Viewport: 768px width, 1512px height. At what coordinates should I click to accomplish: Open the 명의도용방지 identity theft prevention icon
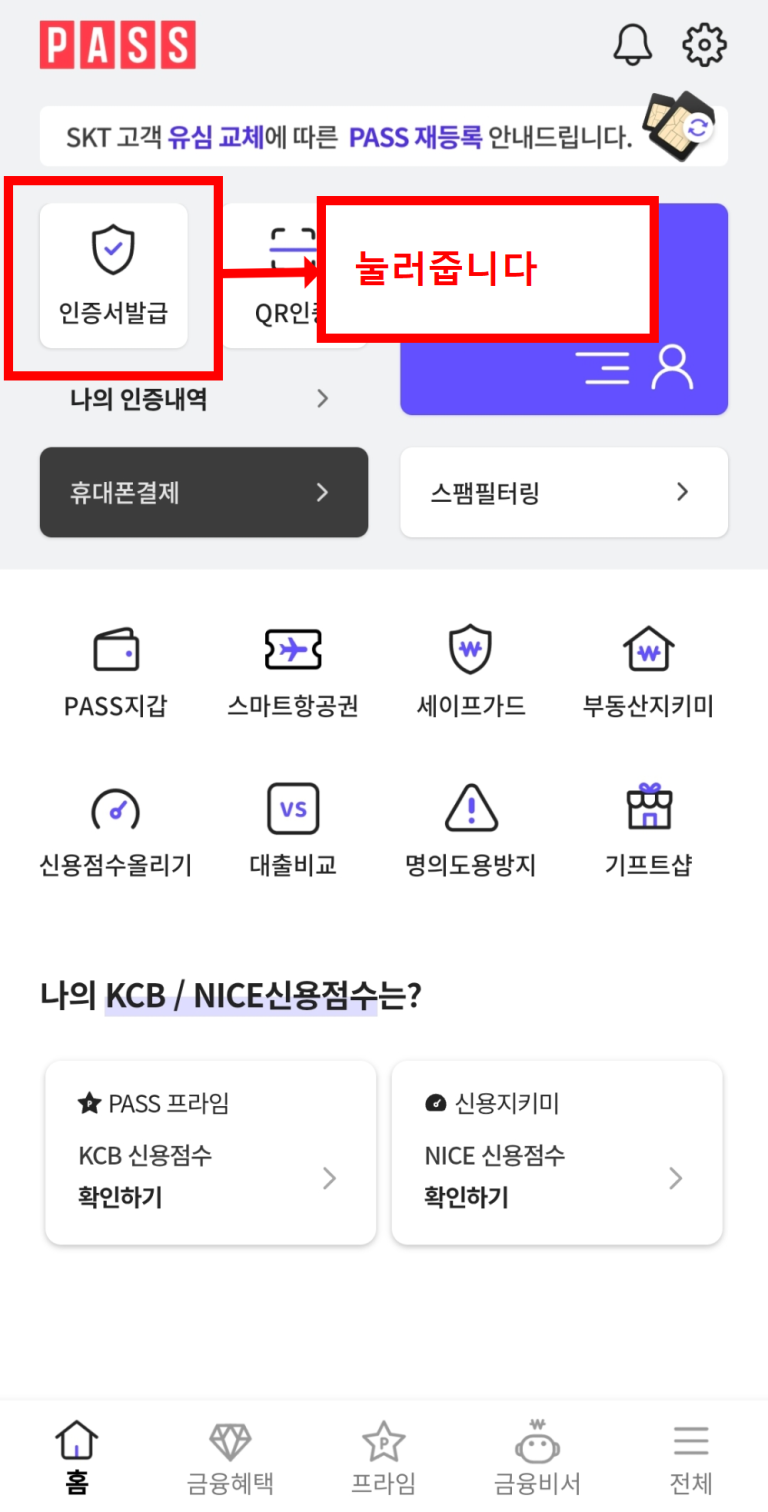[470, 825]
